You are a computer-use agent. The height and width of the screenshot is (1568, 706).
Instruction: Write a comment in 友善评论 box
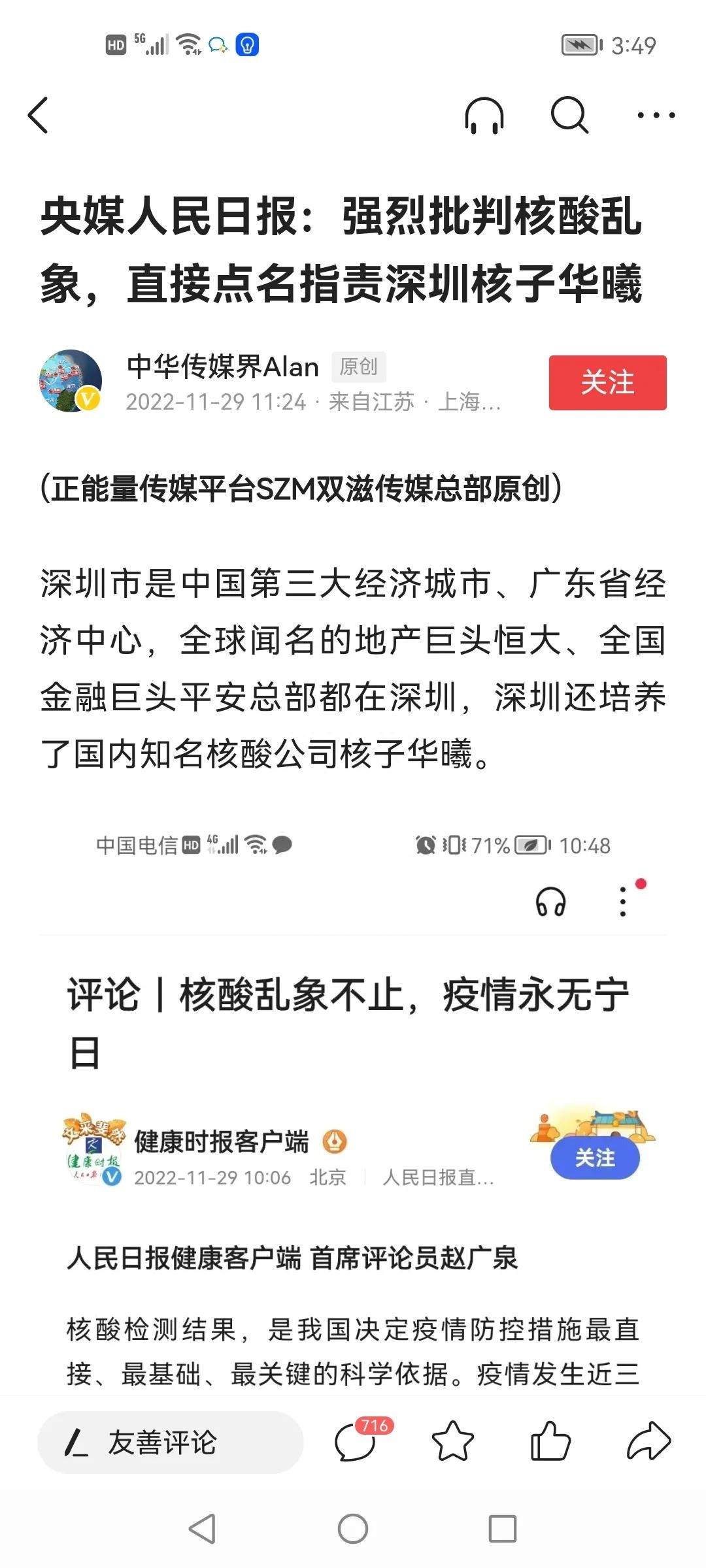pyautogui.click(x=170, y=1443)
